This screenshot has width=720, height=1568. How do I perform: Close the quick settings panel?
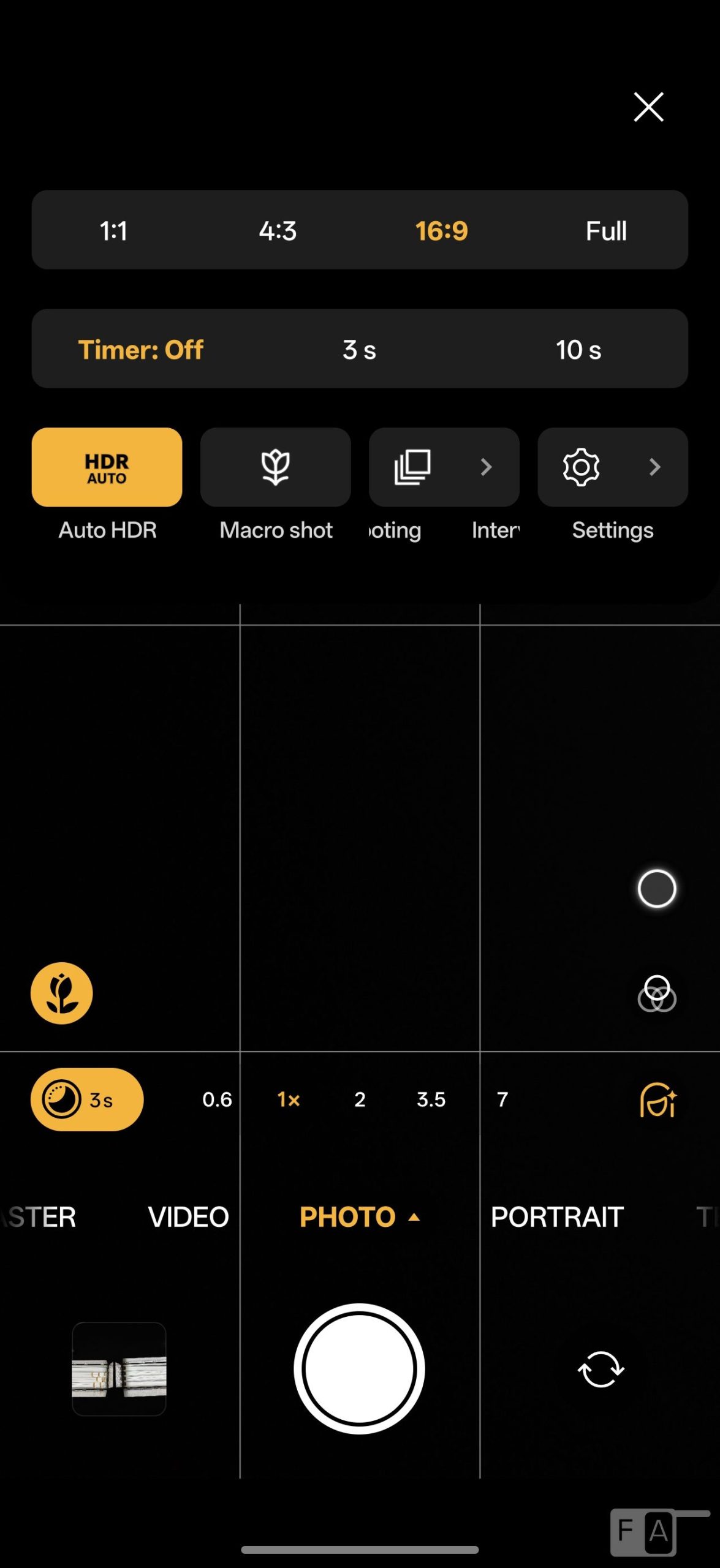pyautogui.click(x=648, y=107)
